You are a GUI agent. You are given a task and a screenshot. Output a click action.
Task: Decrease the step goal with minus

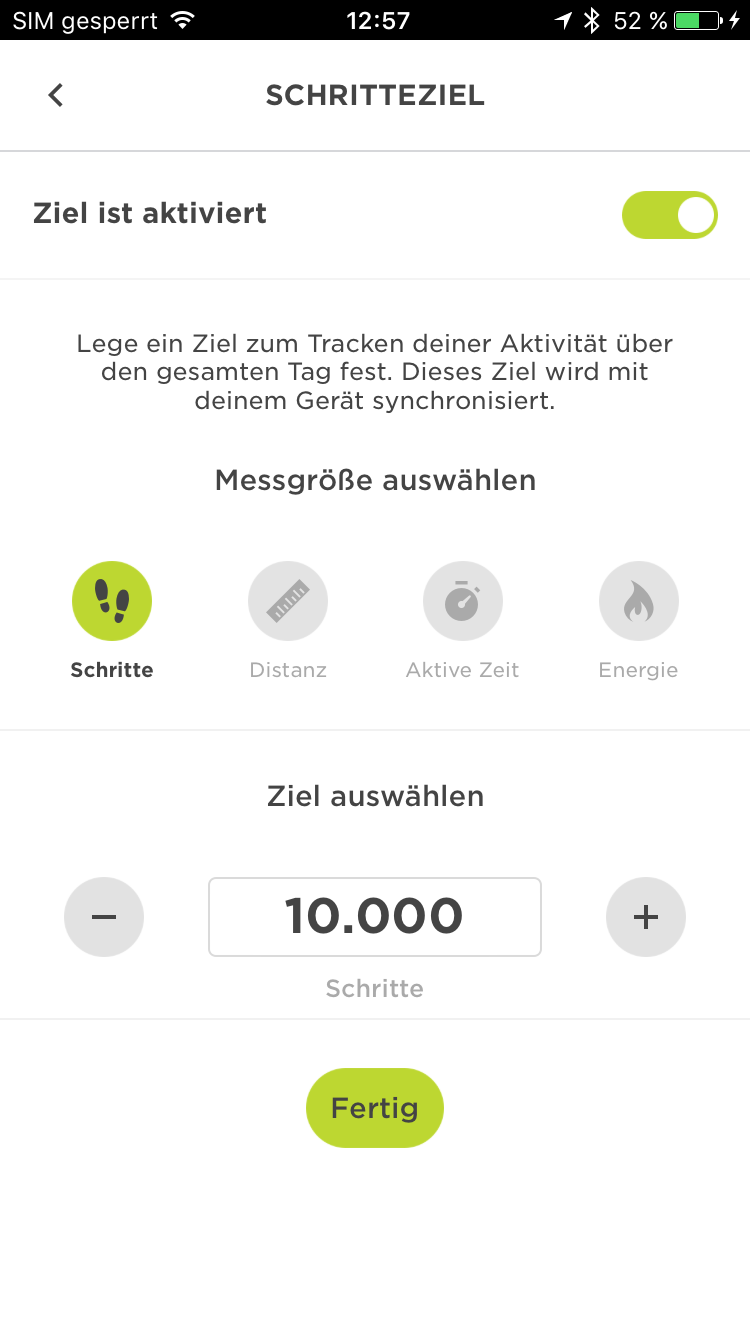click(x=104, y=917)
